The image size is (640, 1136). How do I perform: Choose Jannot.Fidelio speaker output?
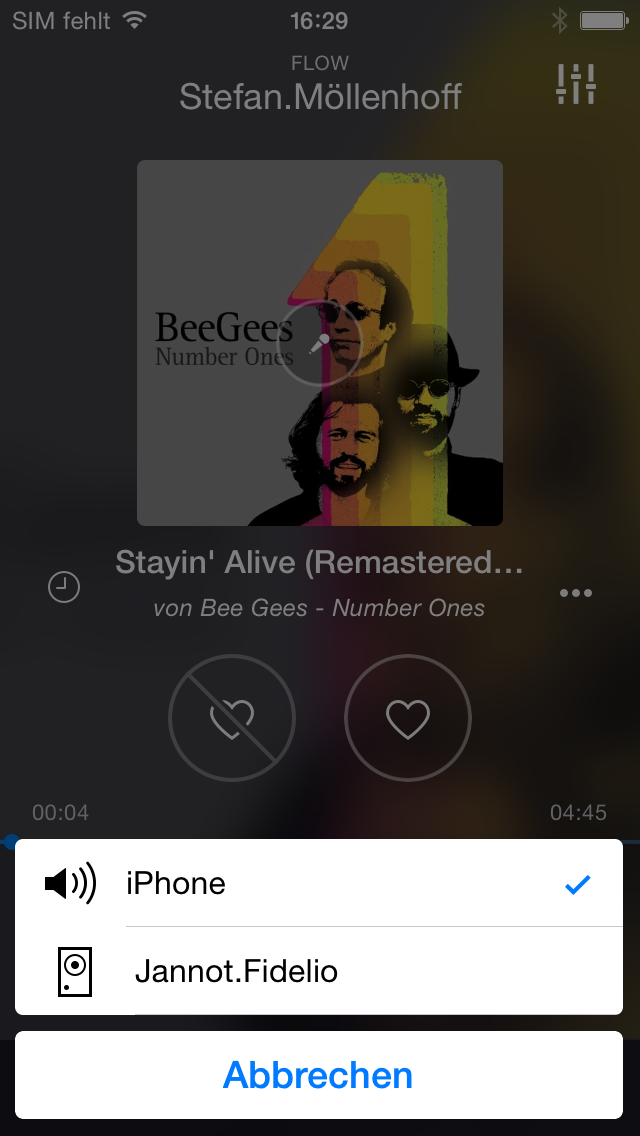point(318,971)
